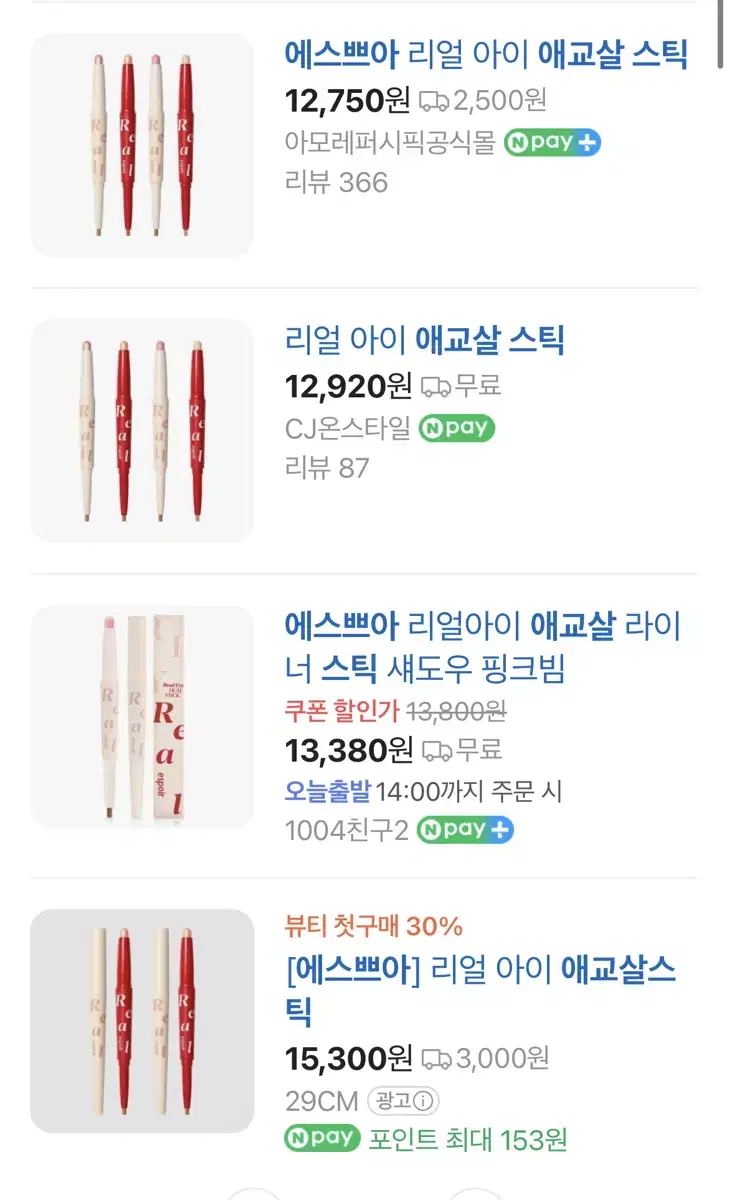Select seller 아모레퍼시픽공식몰
Viewport: 729px width, 1200px height.
click(x=384, y=143)
